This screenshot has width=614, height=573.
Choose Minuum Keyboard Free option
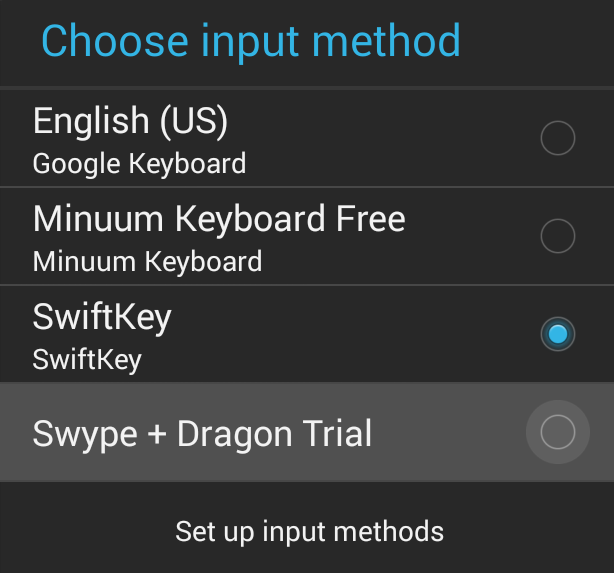click(307, 237)
